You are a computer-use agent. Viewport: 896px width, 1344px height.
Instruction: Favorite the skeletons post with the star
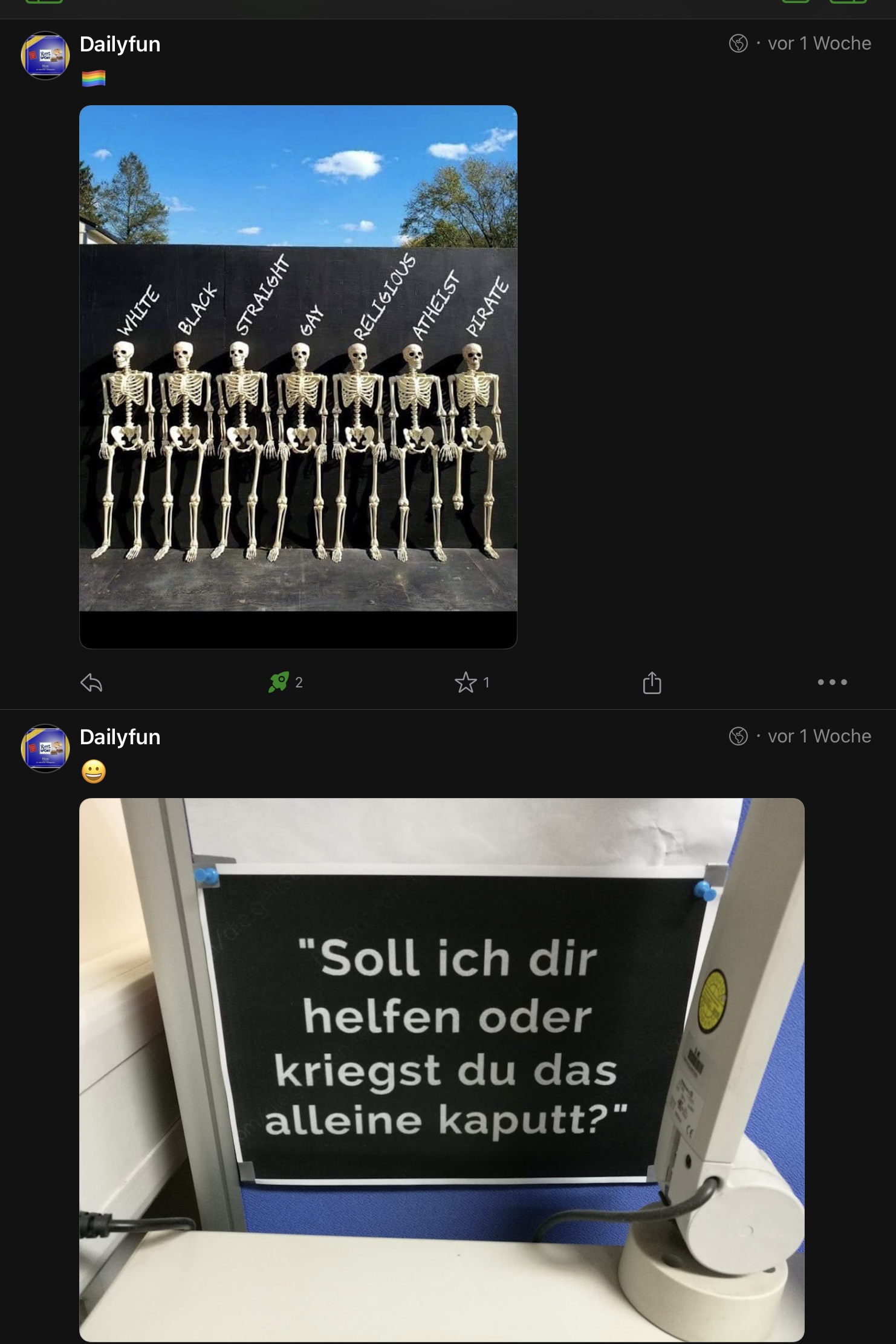[466, 683]
